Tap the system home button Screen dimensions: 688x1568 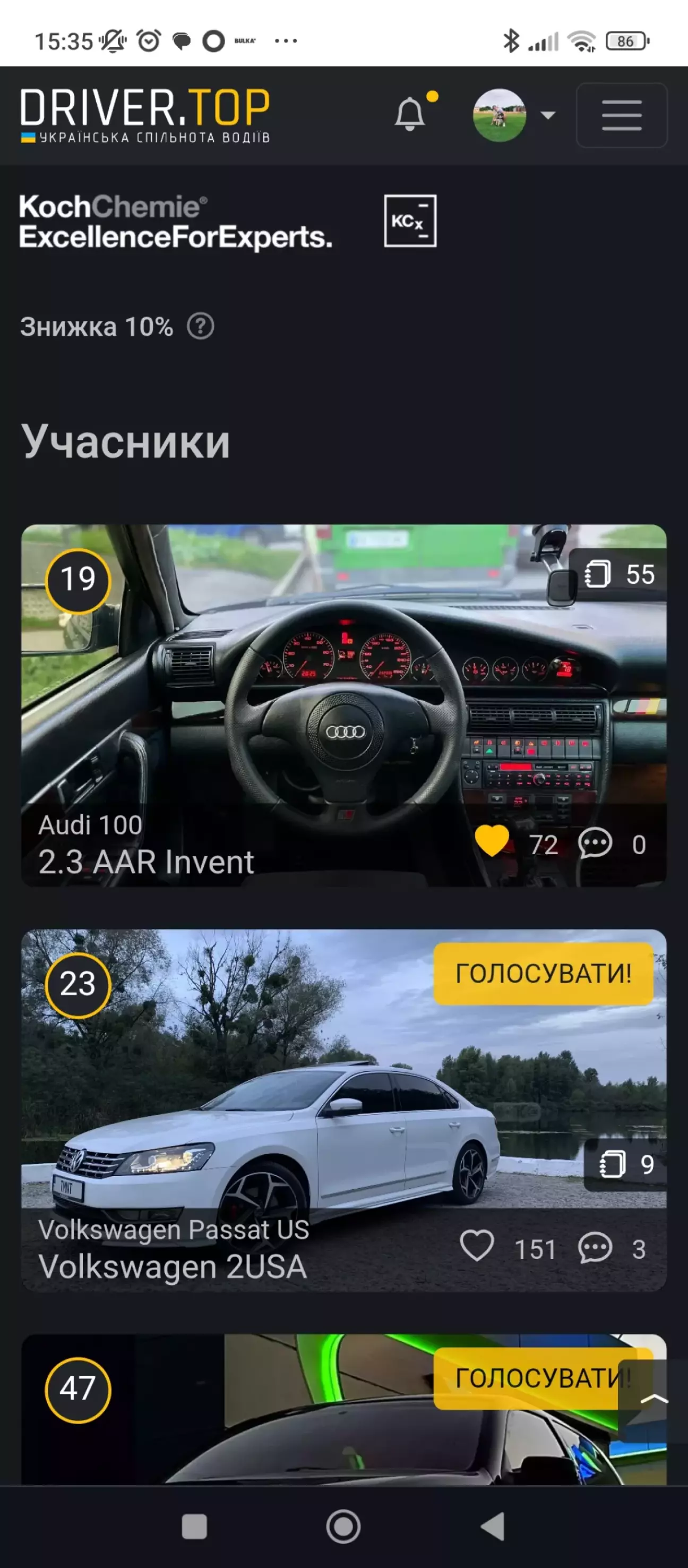[343, 1527]
